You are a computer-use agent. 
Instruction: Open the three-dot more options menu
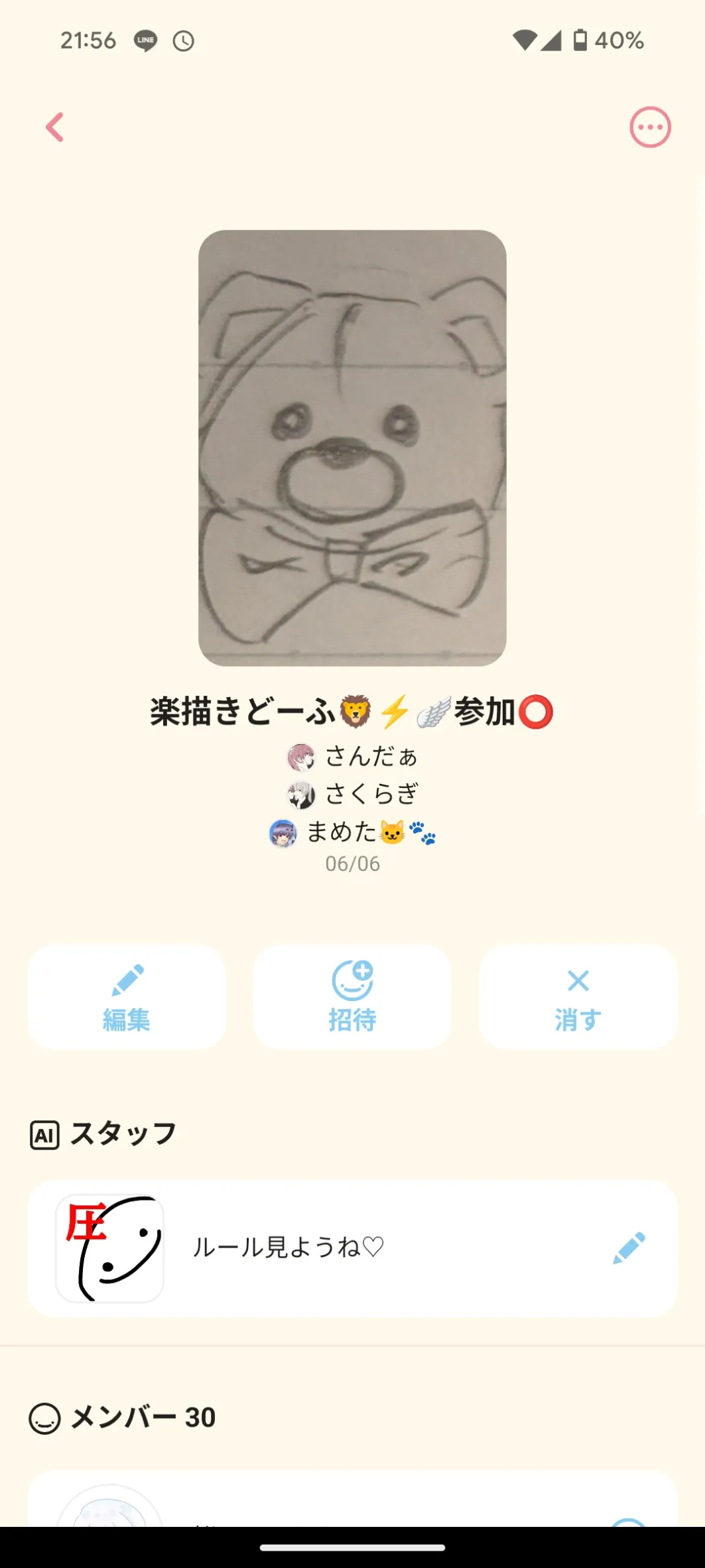coord(650,127)
